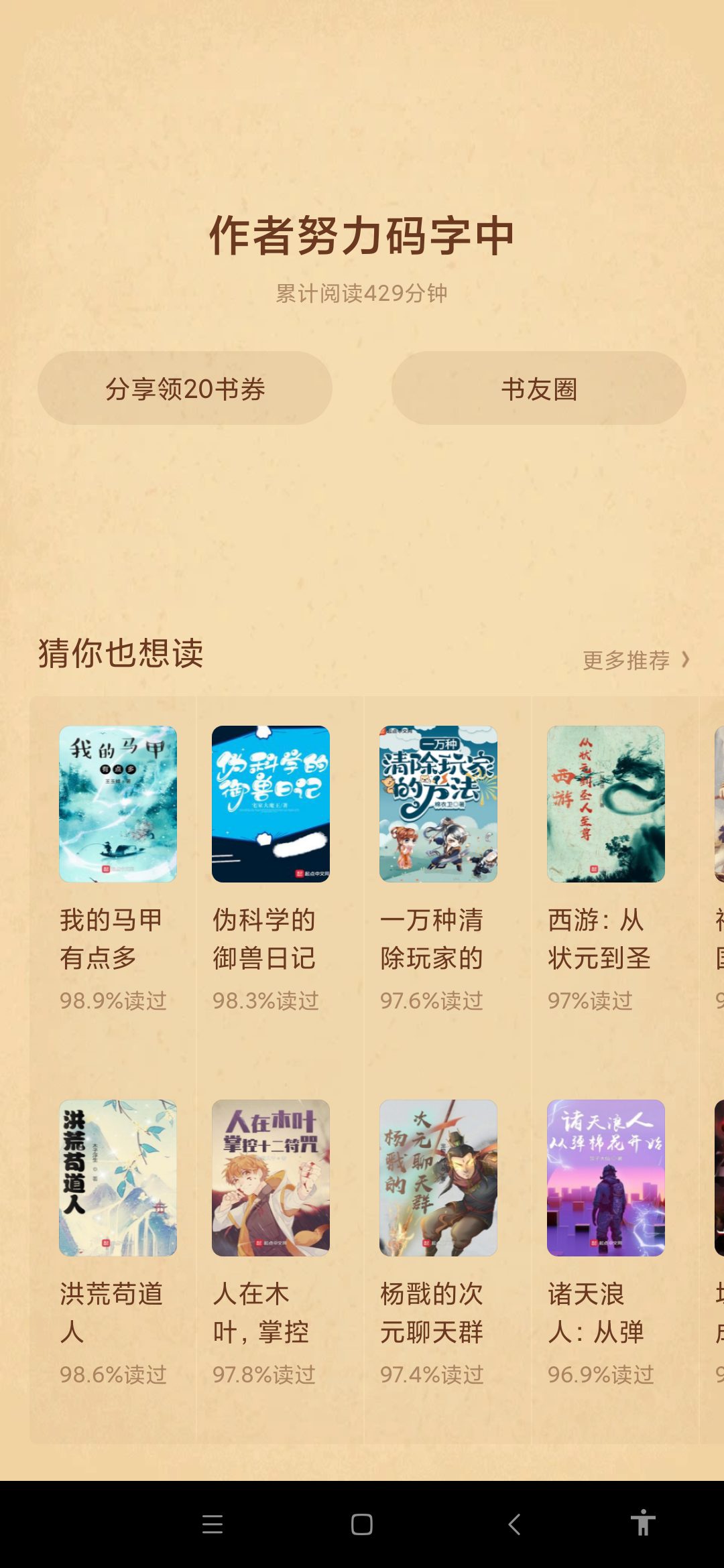Tap the 分享领20书券 share button
Viewport: 724px width, 1568px height.
[x=185, y=389]
